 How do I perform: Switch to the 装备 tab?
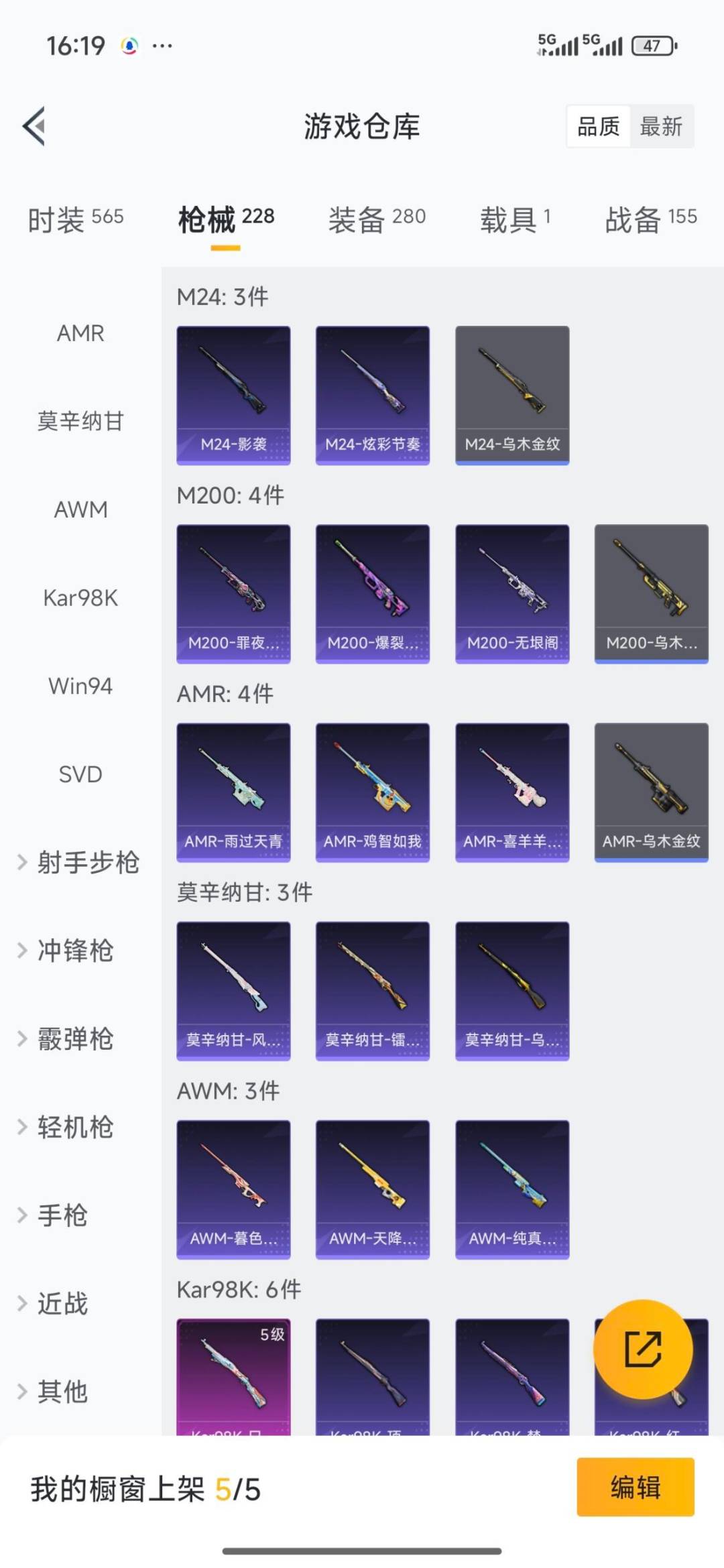coord(377,217)
